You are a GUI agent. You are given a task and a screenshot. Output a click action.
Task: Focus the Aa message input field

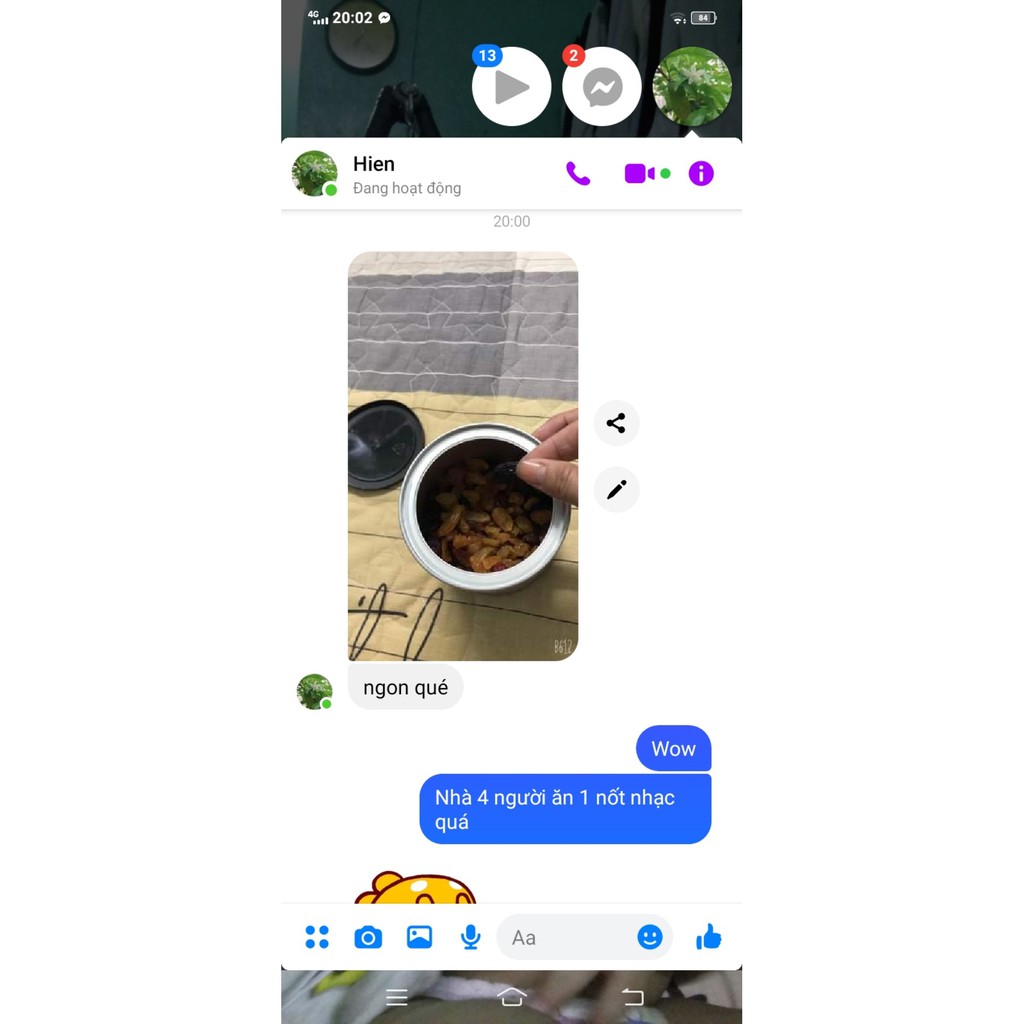(x=565, y=937)
